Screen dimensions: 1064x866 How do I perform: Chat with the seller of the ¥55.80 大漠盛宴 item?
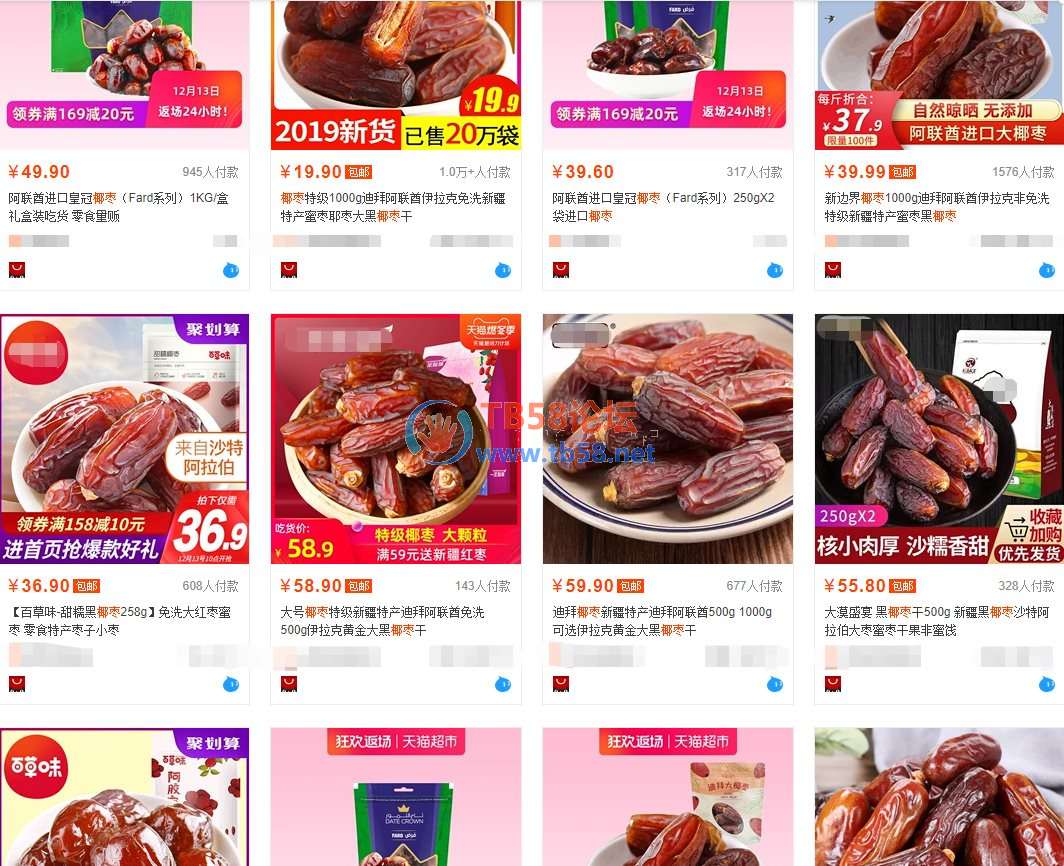click(1047, 684)
